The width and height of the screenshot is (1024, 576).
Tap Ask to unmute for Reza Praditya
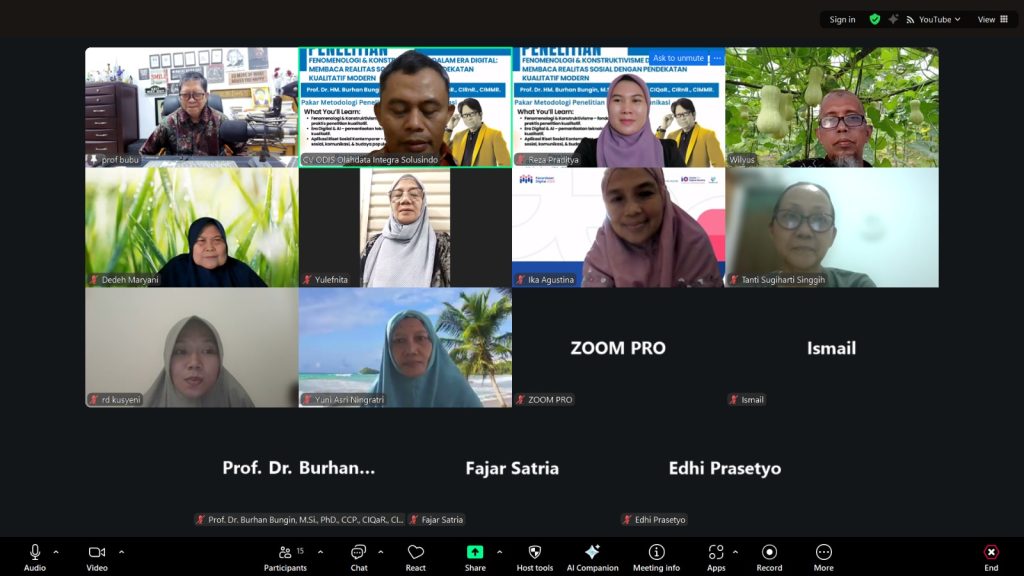click(x=678, y=58)
